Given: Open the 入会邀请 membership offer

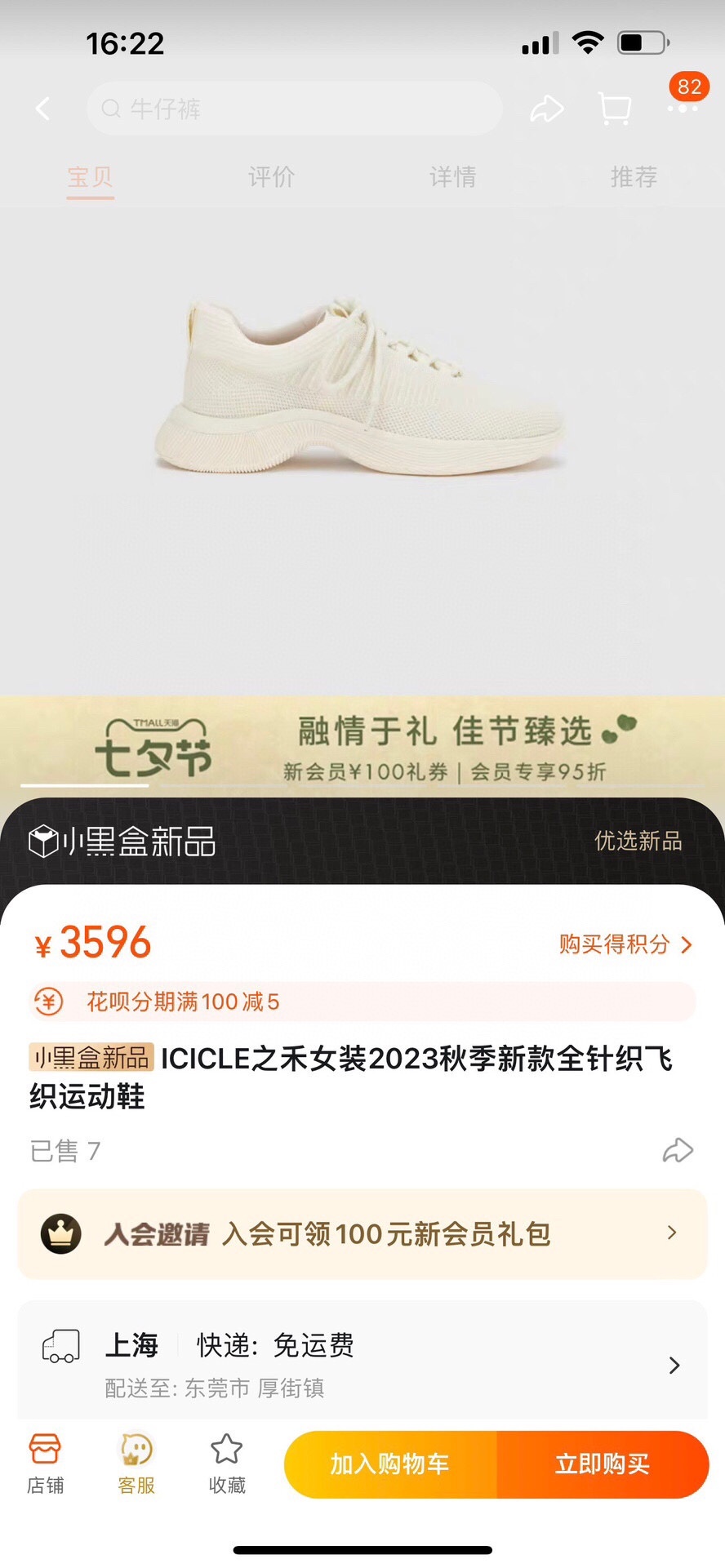Looking at the screenshot, I should tap(362, 1233).
